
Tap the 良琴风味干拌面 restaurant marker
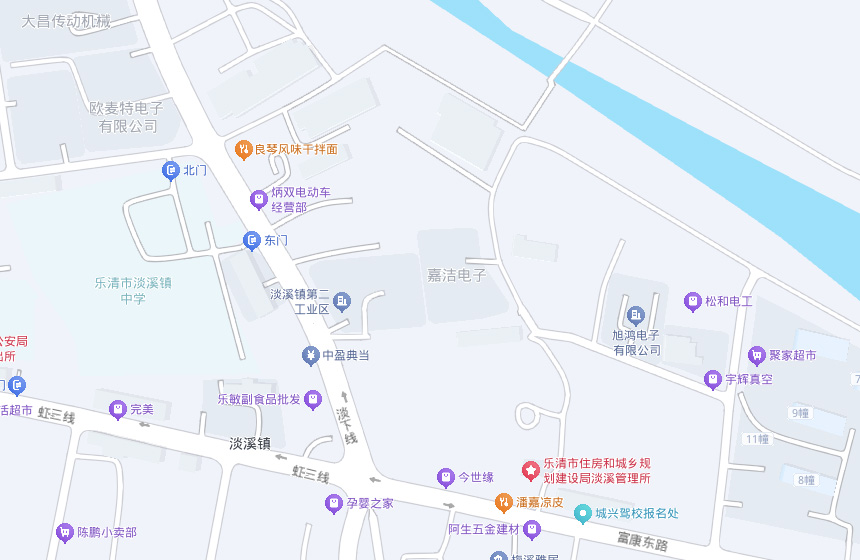(x=243, y=150)
